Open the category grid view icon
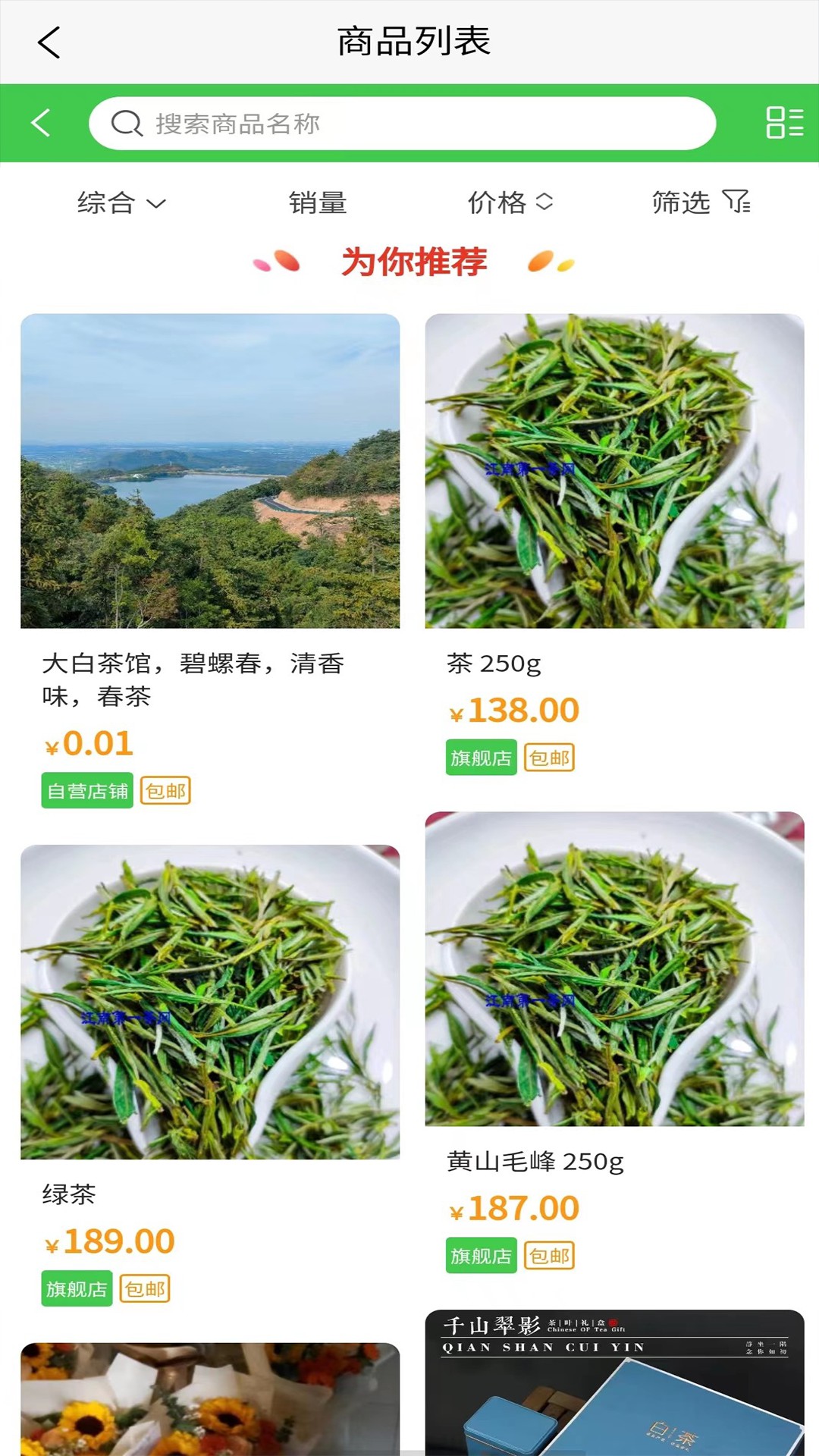 pyautogui.click(x=786, y=123)
